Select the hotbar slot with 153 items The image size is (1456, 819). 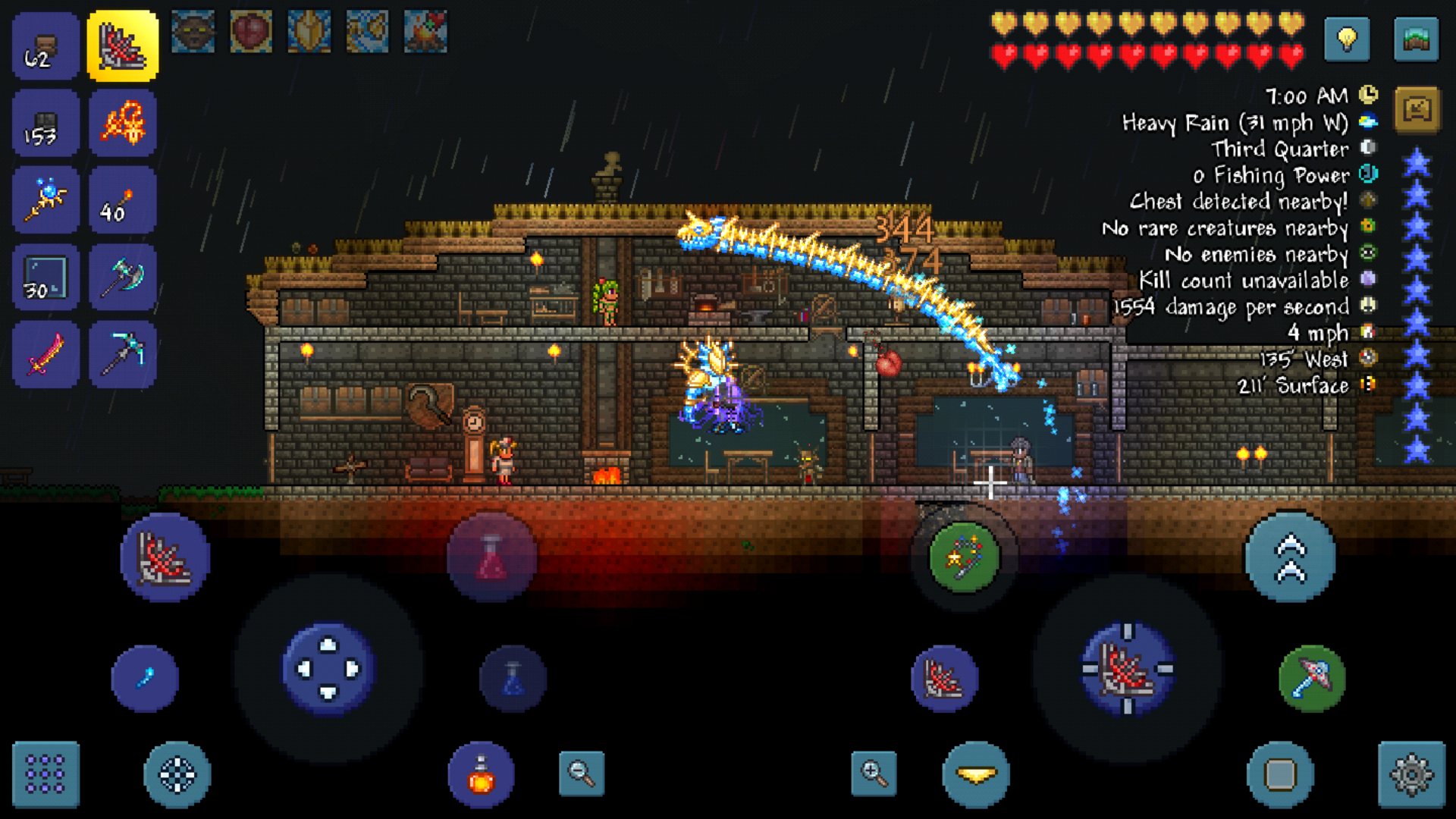pyautogui.click(x=45, y=124)
